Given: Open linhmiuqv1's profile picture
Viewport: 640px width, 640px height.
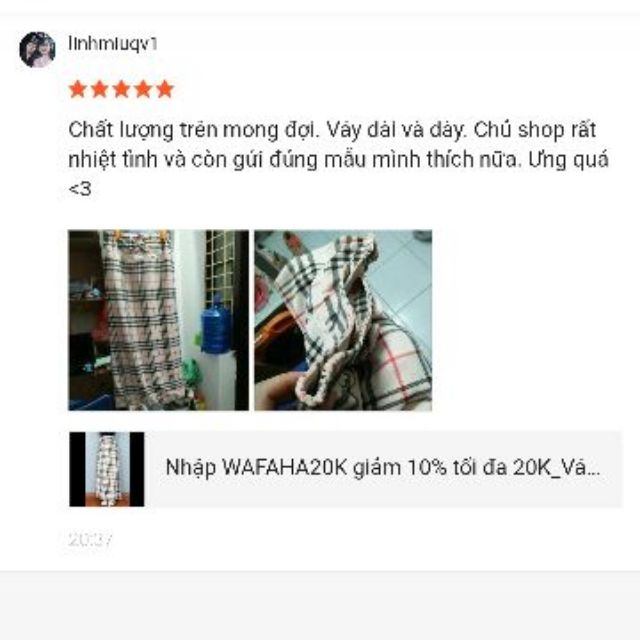Looking at the screenshot, I should (37, 49).
